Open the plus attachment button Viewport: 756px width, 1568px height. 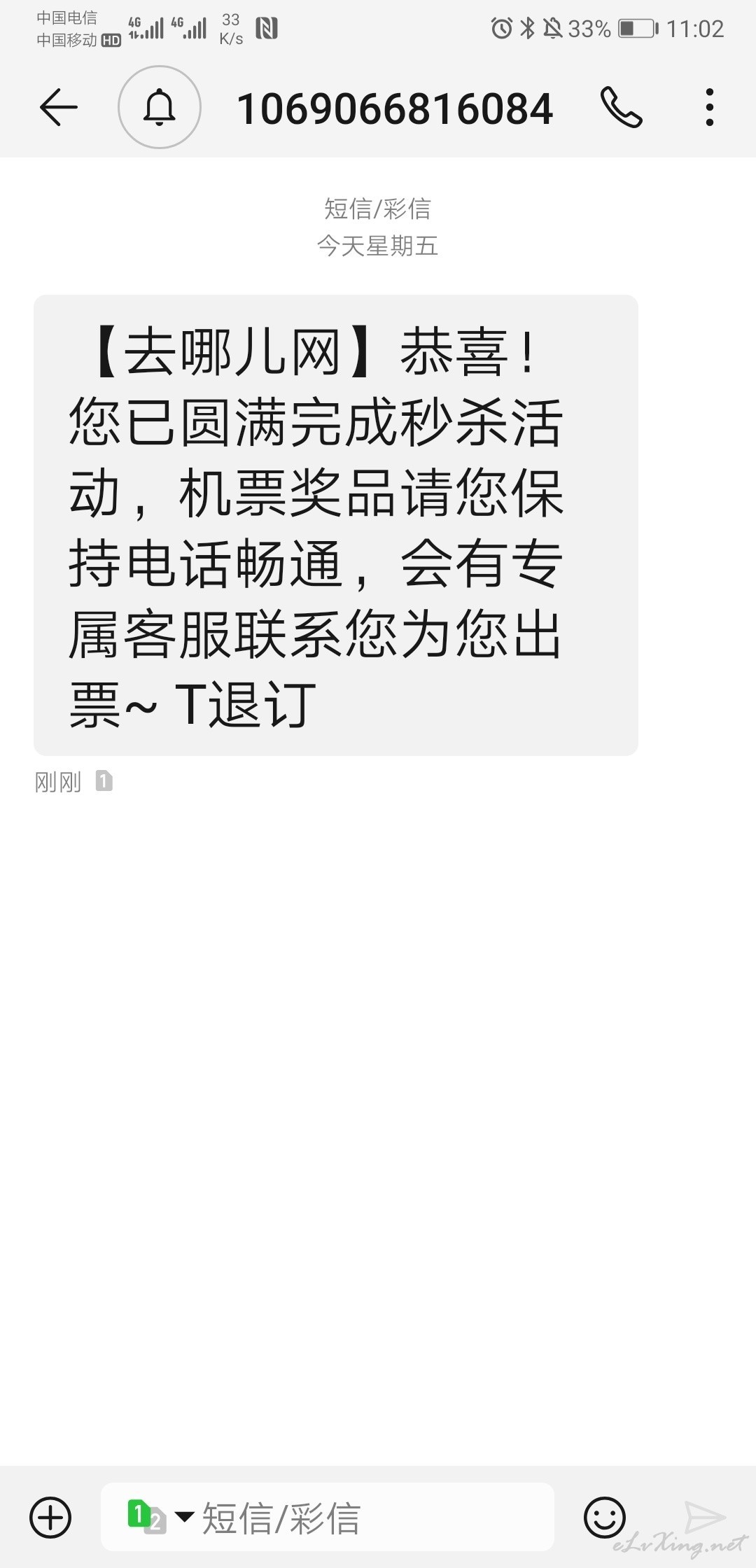coord(50,1518)
